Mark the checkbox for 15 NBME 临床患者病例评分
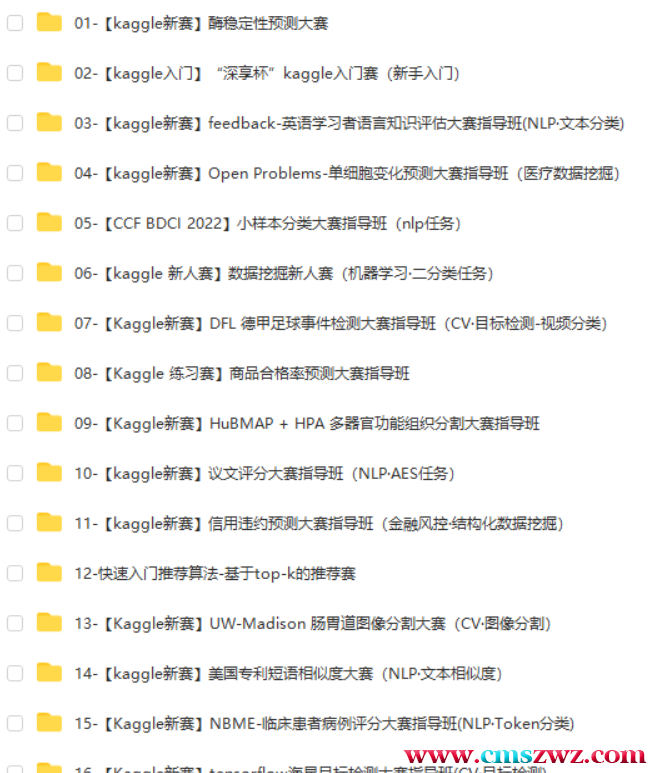 point(15,723)
